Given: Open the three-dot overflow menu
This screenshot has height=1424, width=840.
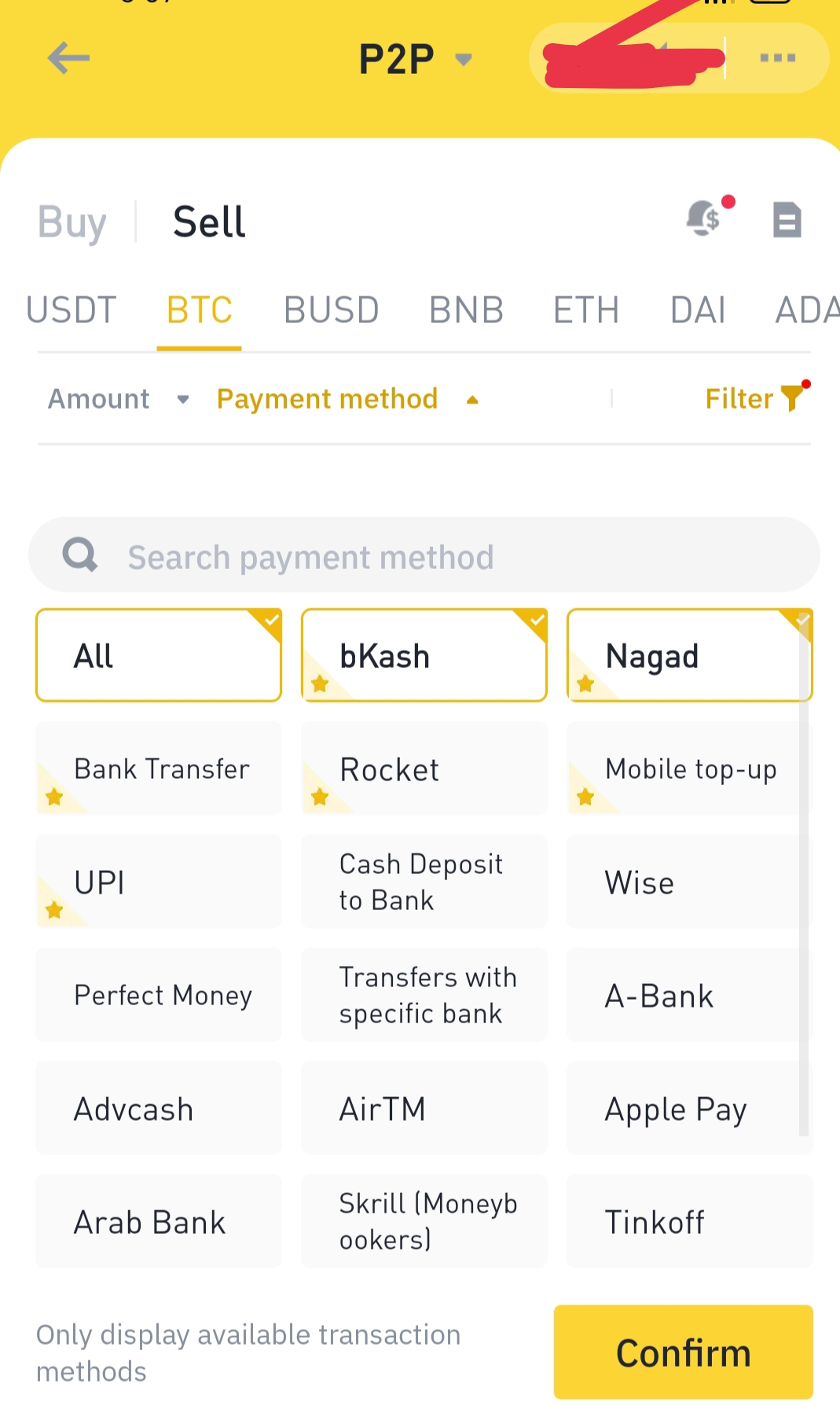Looking at the screenshot, I should coord(778,58).
